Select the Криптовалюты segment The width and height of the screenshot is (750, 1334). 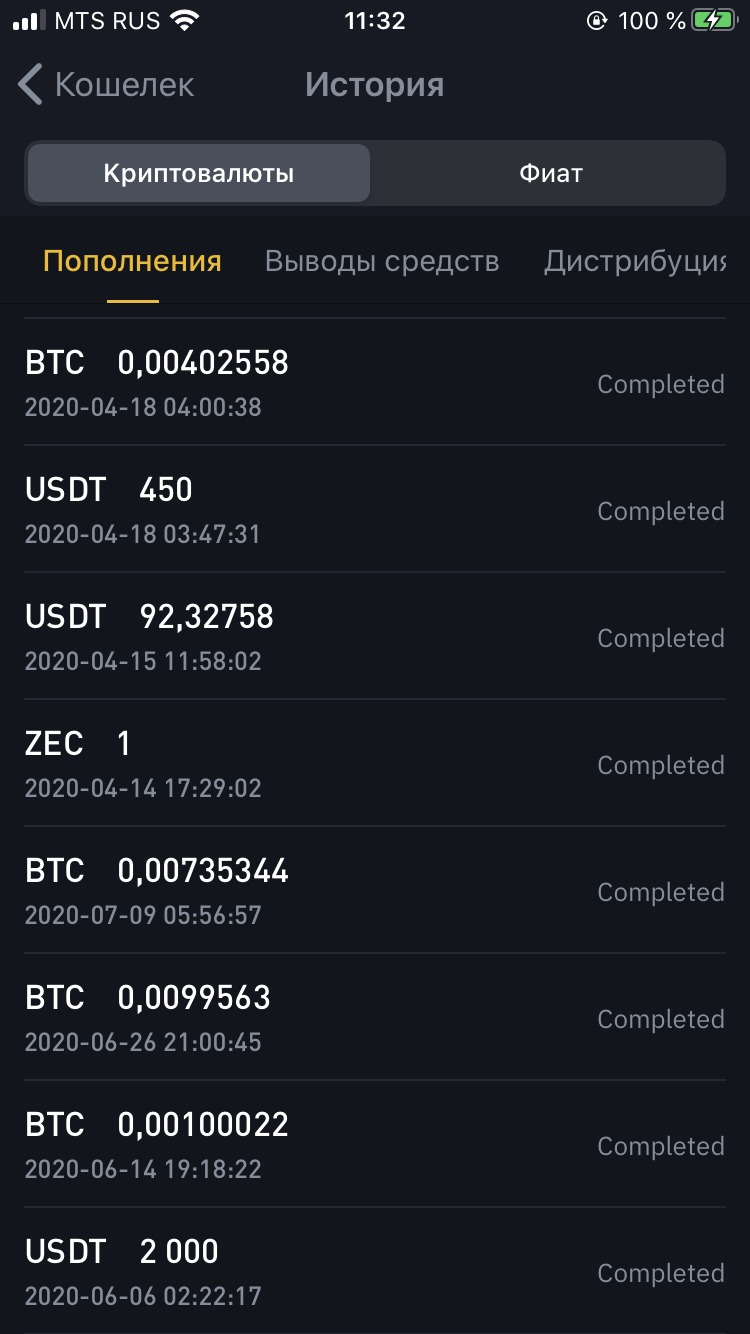point(198,174)
